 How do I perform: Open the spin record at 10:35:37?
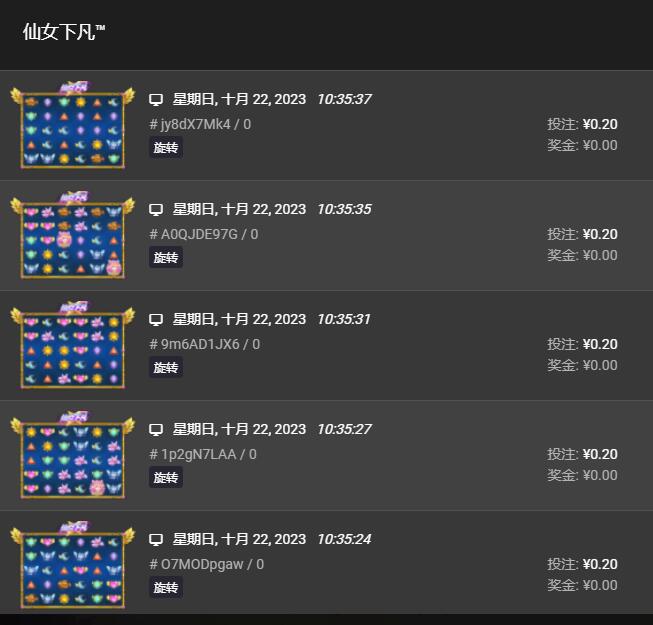click(326, 125)
